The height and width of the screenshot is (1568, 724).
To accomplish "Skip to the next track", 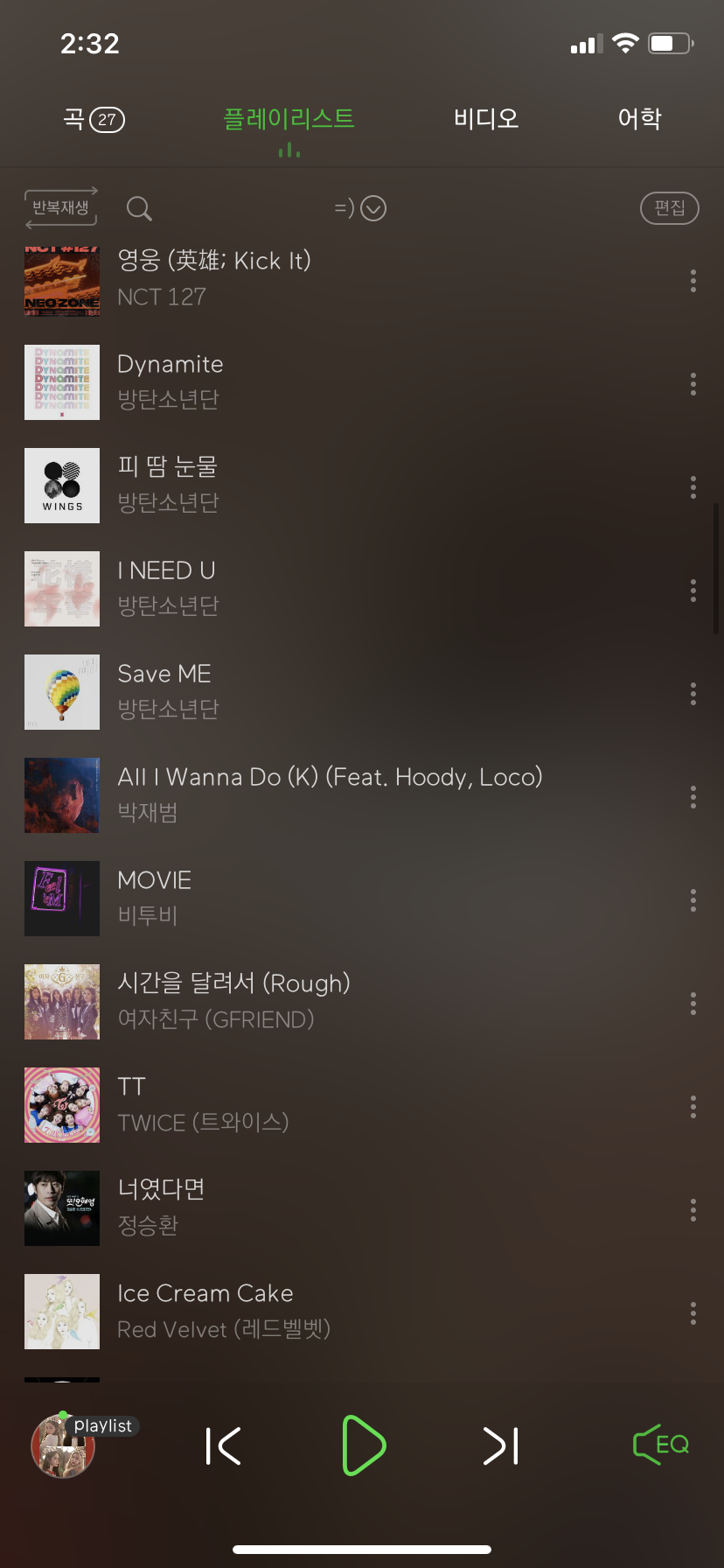I will [x=501, y=1445].
